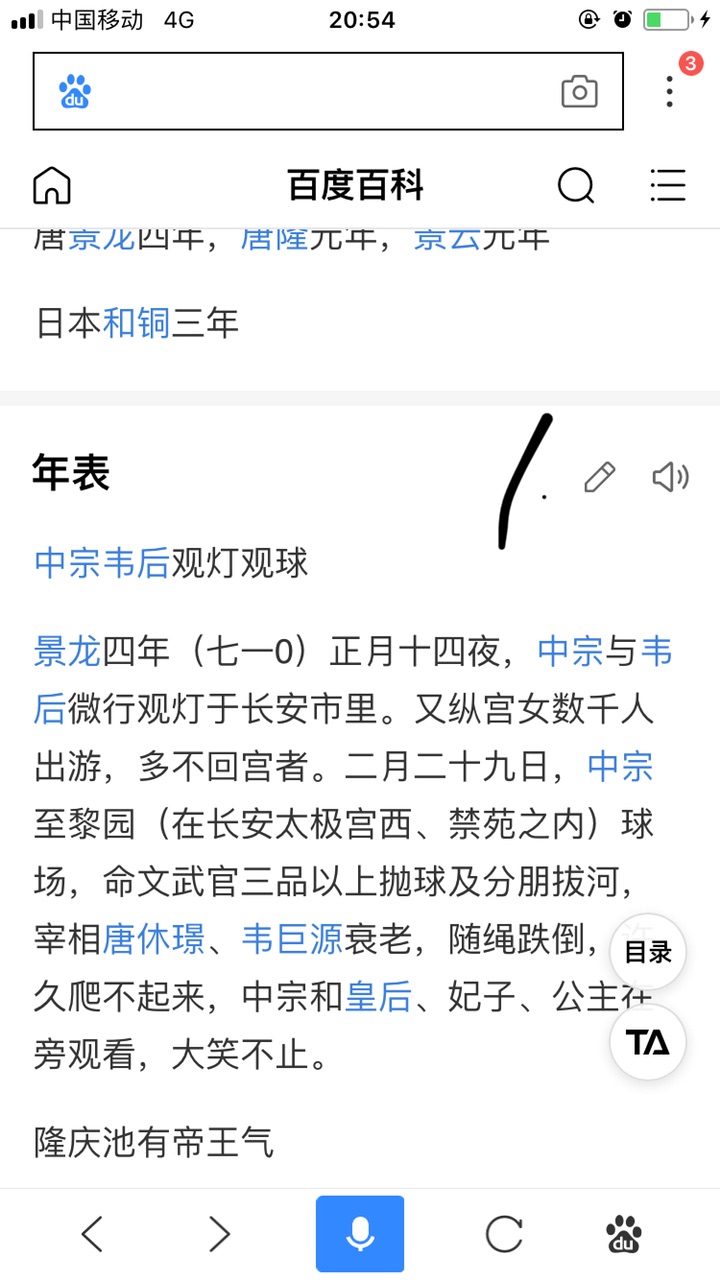Reload the current page

click(504, 1235)
